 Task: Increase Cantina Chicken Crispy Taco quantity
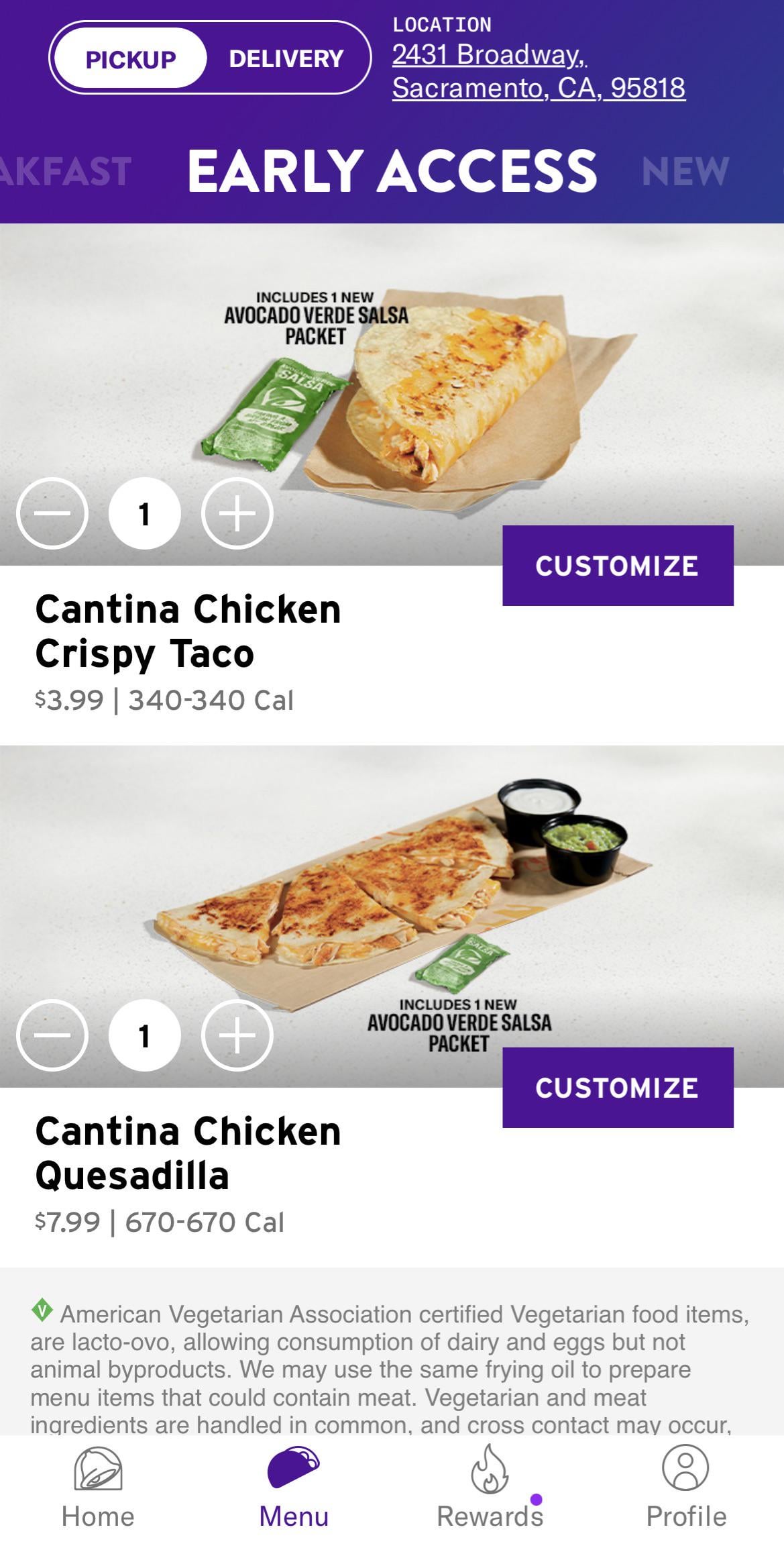237,513
